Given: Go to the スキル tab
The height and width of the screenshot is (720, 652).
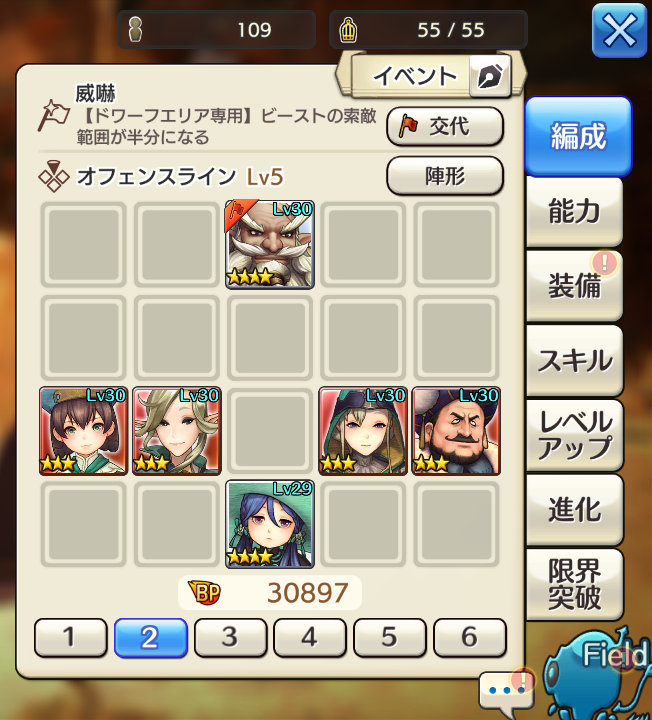Looking at the screenshot, I should pyautogui.click(x=574, y=359).
